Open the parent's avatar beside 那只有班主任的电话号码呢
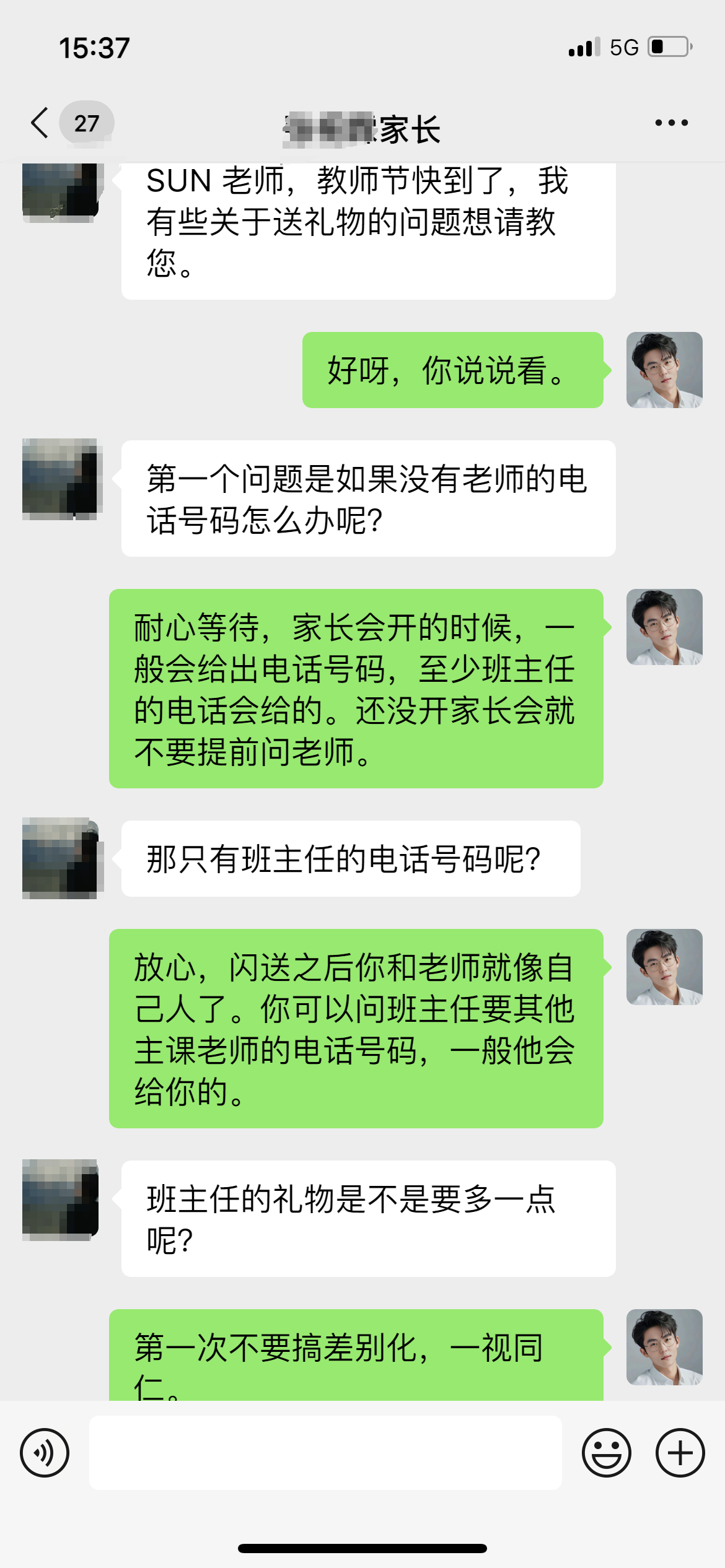Screen dimensions: 725x1568 tap(60, 858)
